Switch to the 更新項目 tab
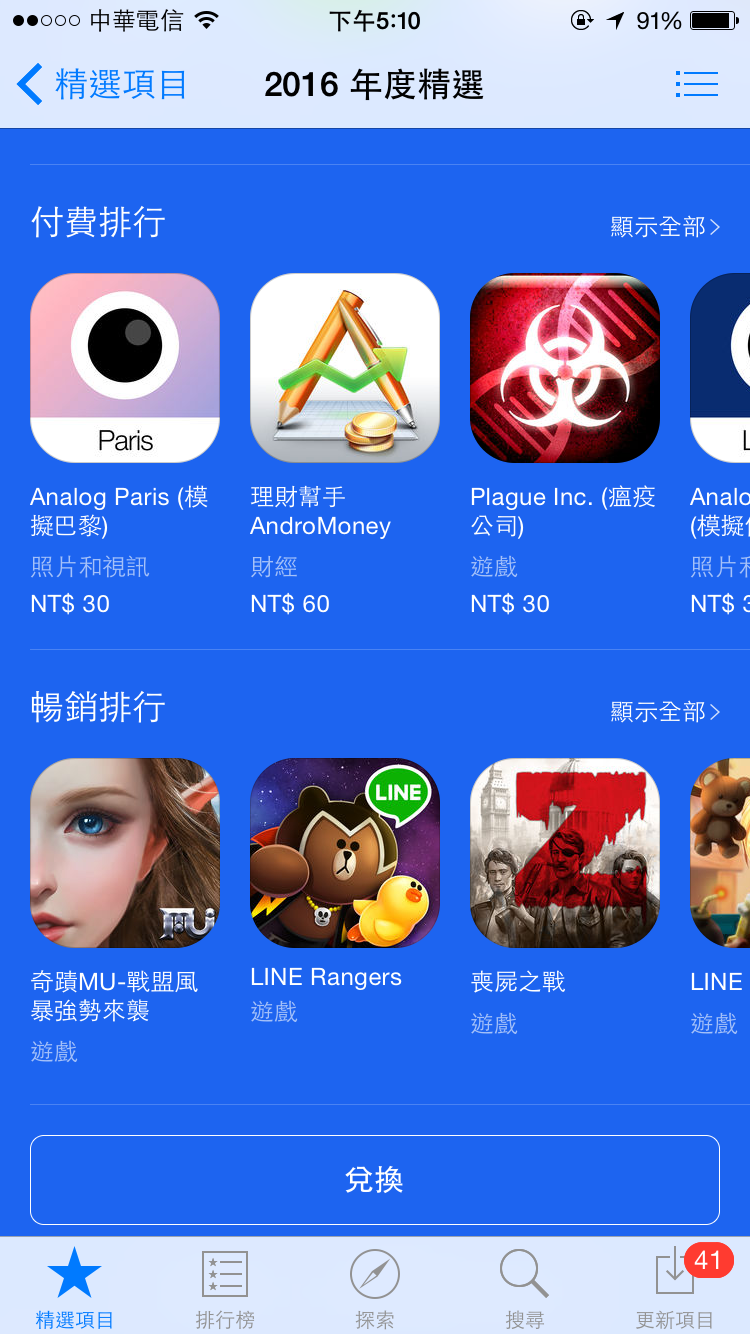The width and height of the screenshot is (750, 1334). 675,1288
